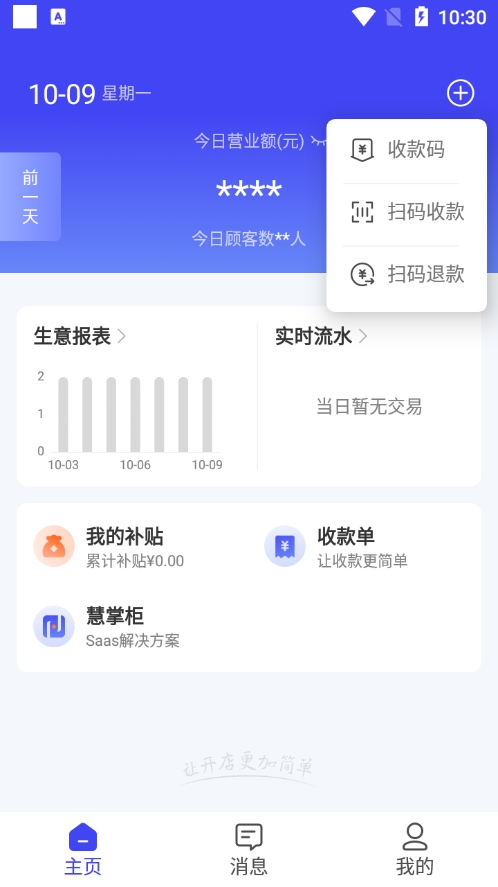Switch to the 消息 tab
Screen dimensions: 498x887
[248, 849]
